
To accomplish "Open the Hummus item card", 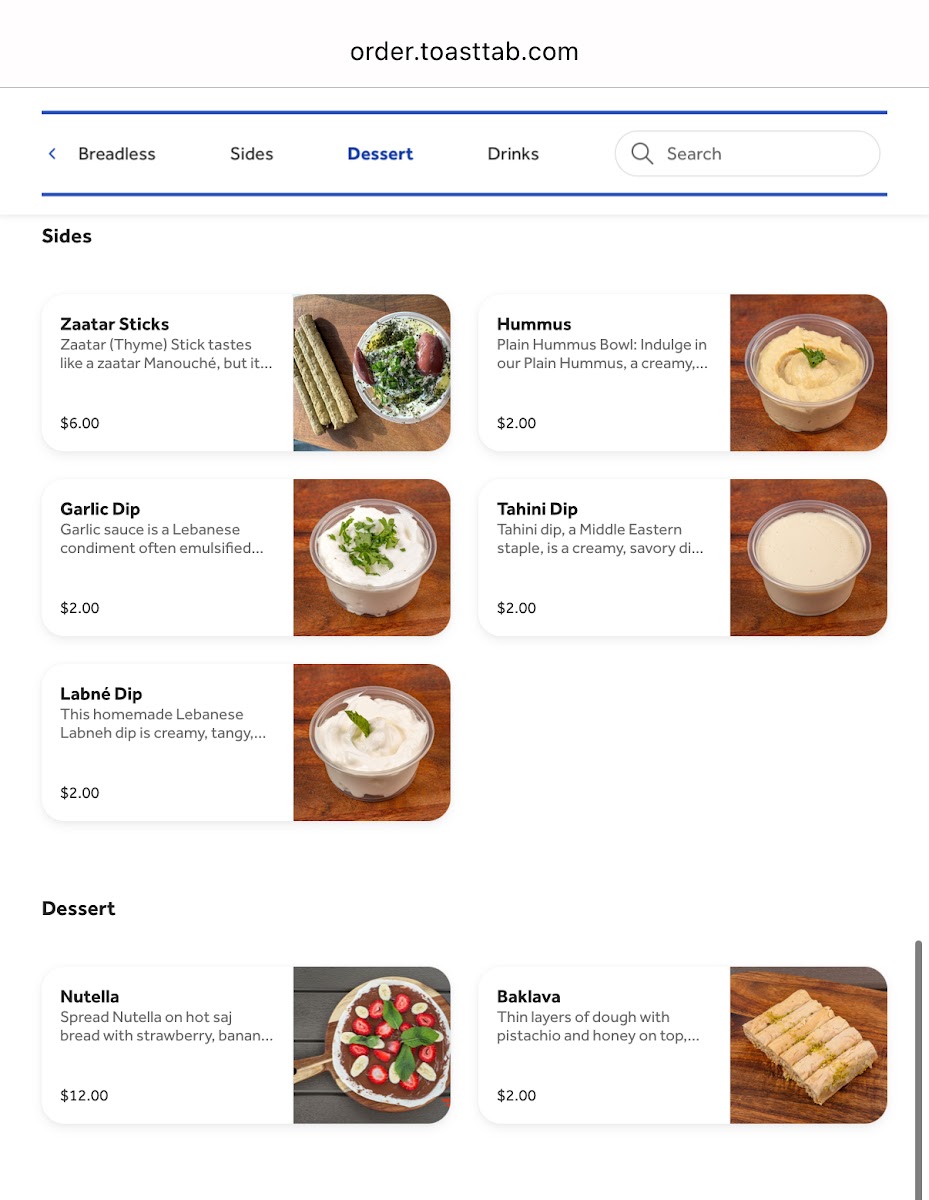I will pos(682,373).
